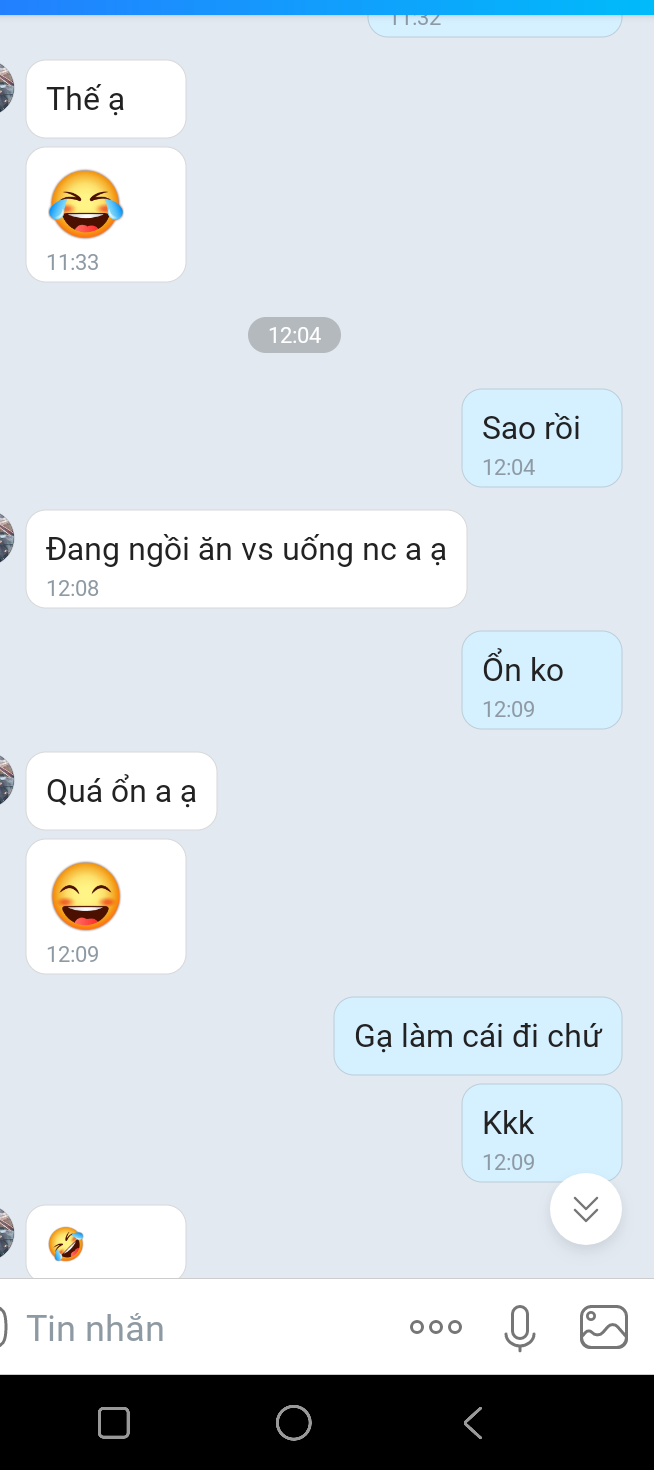The height and width of the screenshot is (1470, 654).
Task: Open the three-dot more options menu
Action: 436,1328
